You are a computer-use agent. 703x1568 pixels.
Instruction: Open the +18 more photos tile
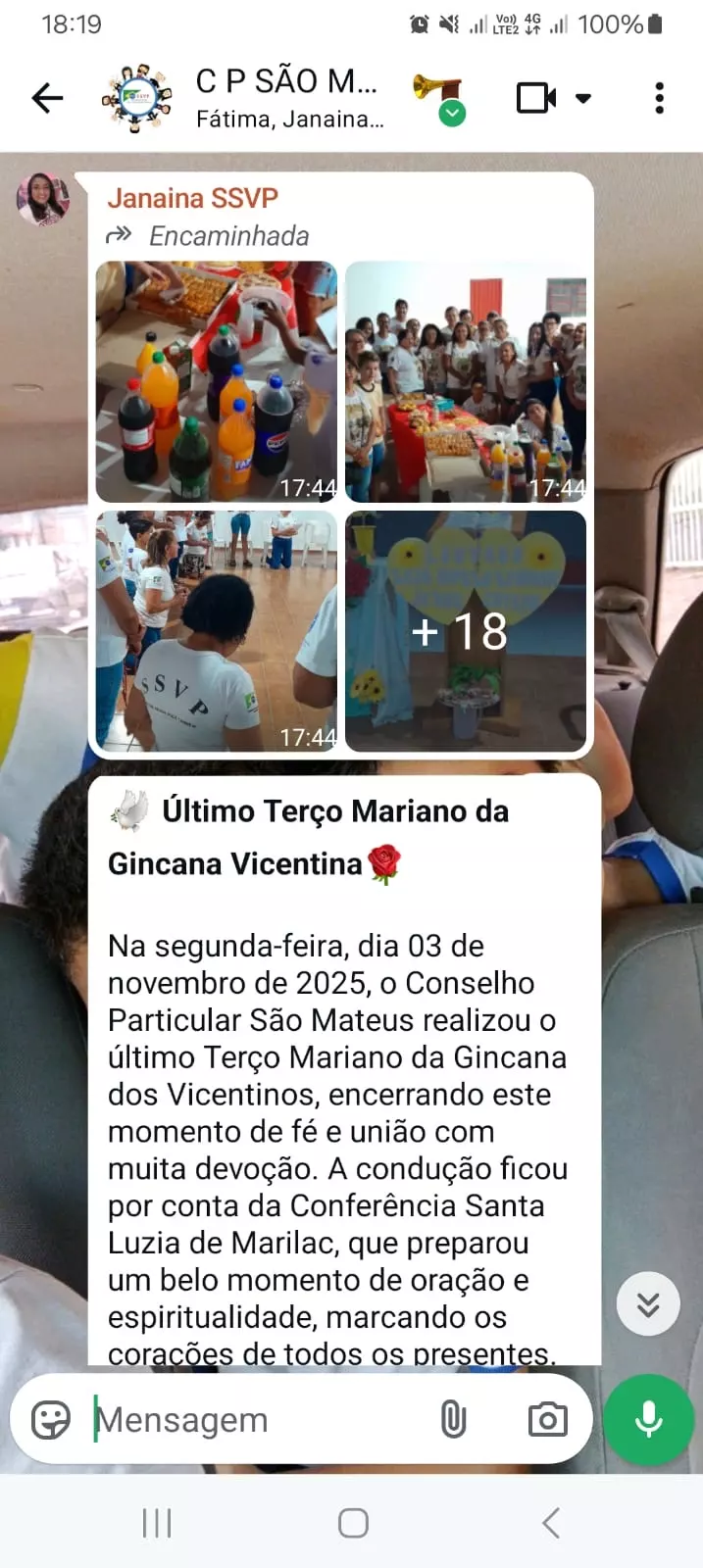point(466,631)
